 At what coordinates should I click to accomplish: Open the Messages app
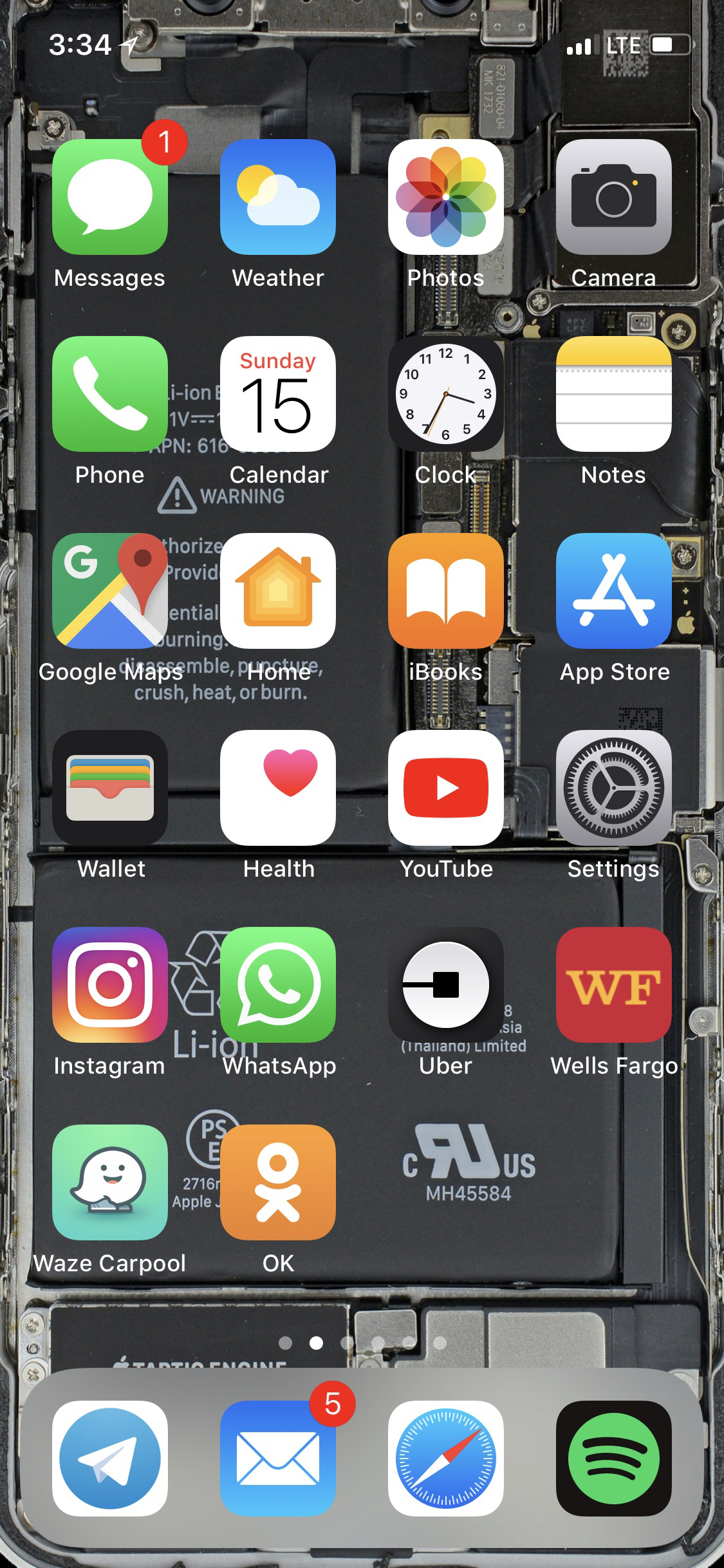tap(110, 197)
